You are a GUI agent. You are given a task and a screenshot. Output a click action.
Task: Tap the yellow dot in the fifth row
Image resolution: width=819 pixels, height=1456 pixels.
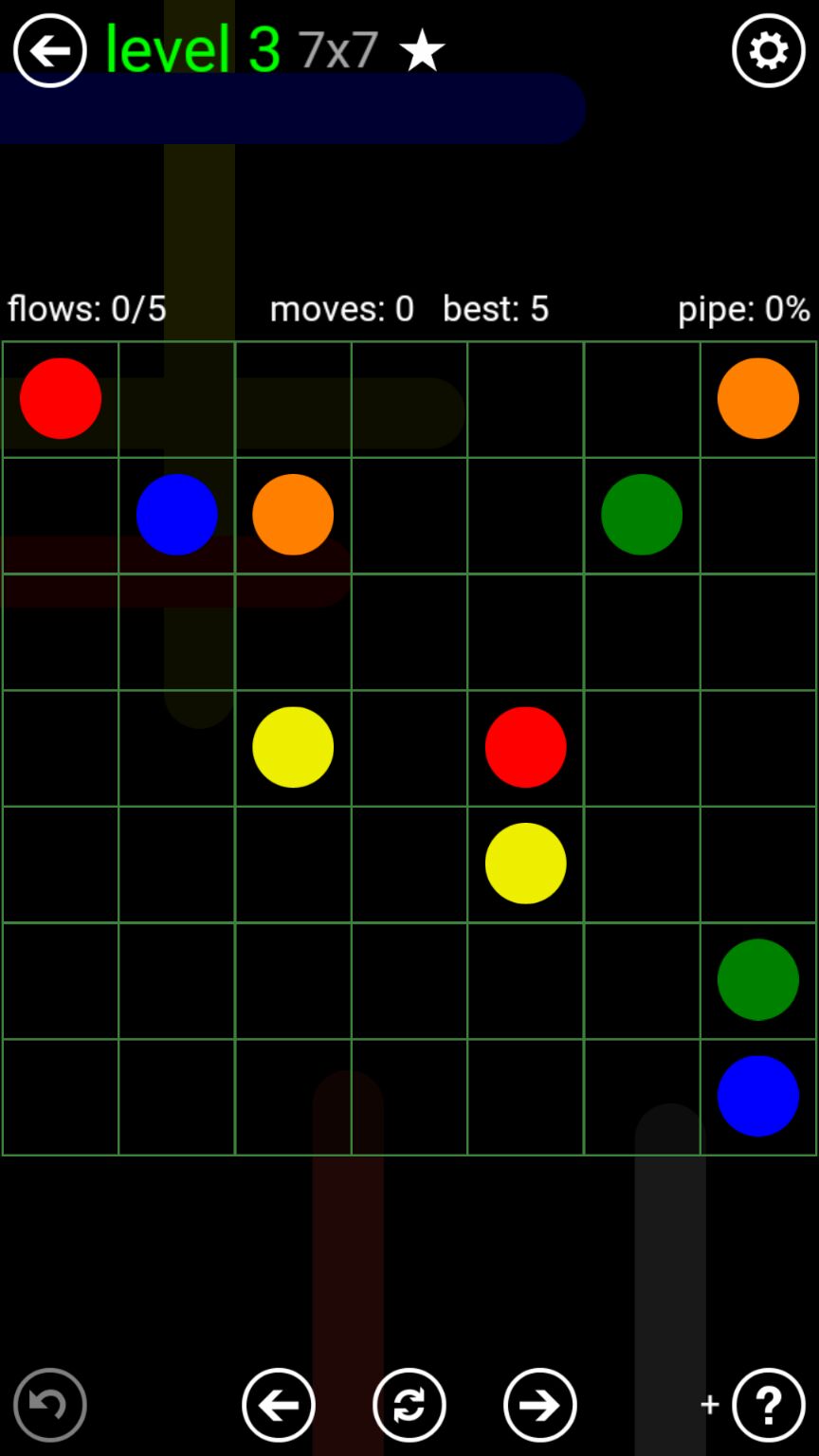click(525, 864)
